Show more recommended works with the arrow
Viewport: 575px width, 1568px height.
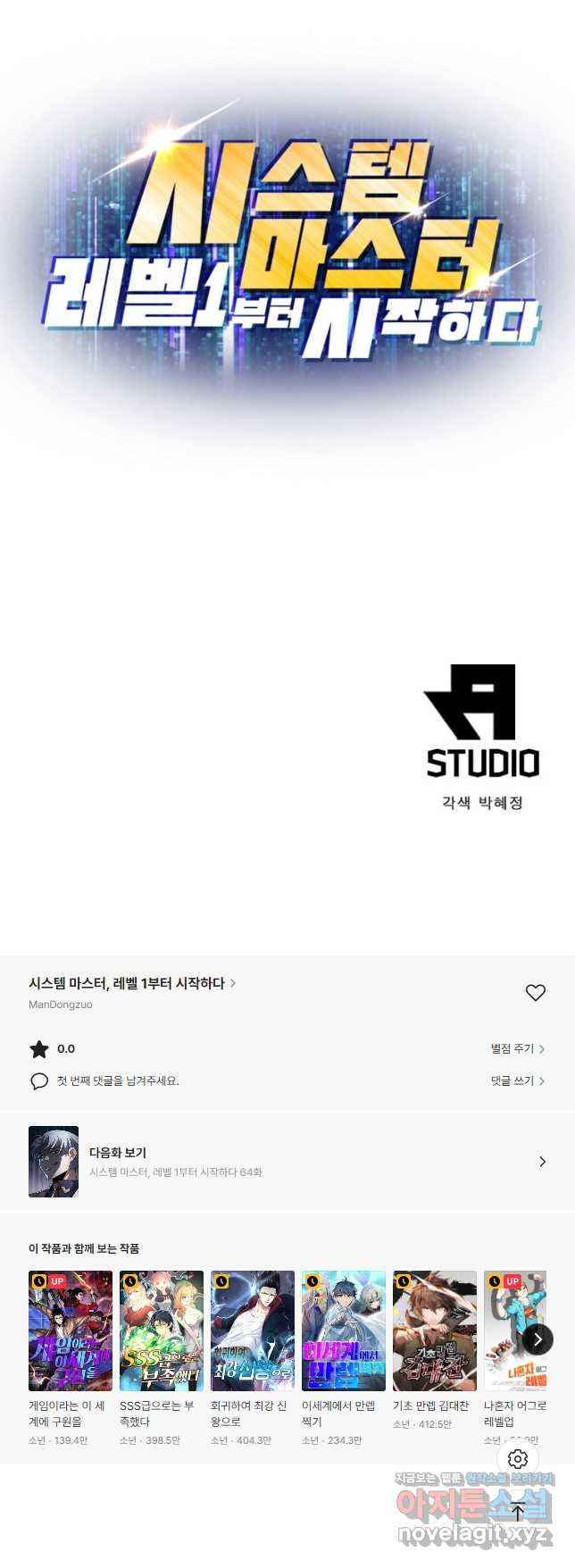(x=537, y=1339)
